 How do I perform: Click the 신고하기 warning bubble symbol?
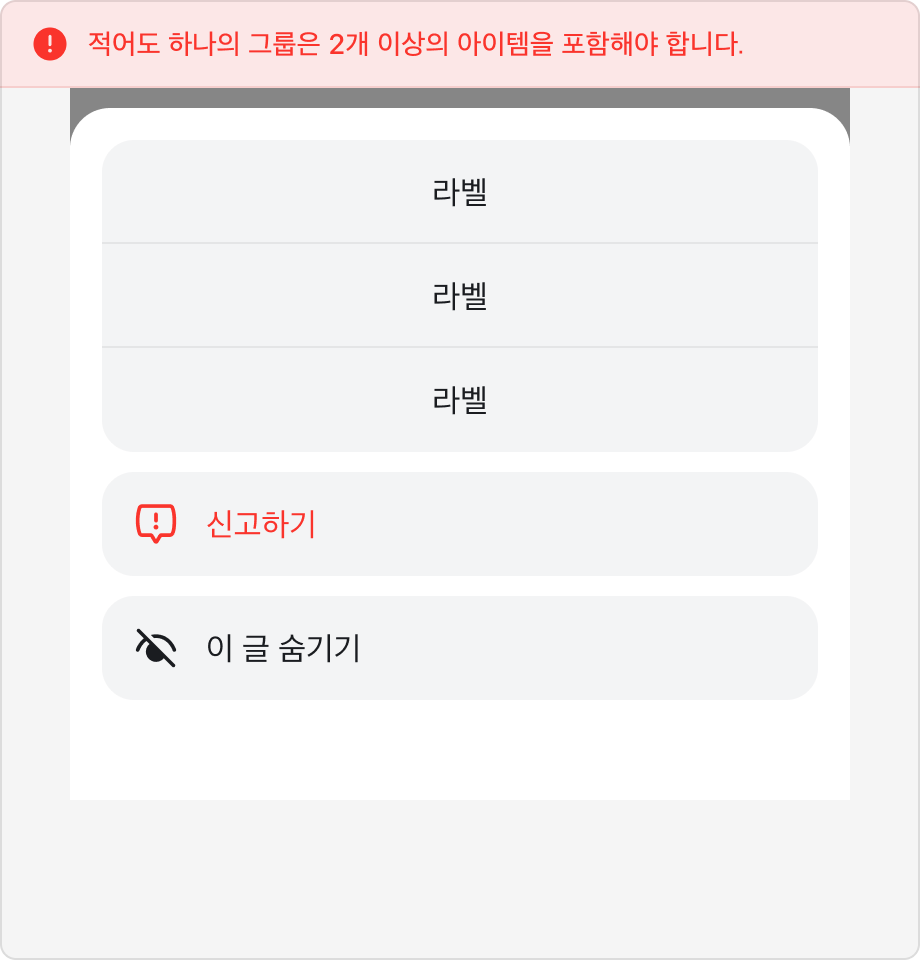coord(155,523)
